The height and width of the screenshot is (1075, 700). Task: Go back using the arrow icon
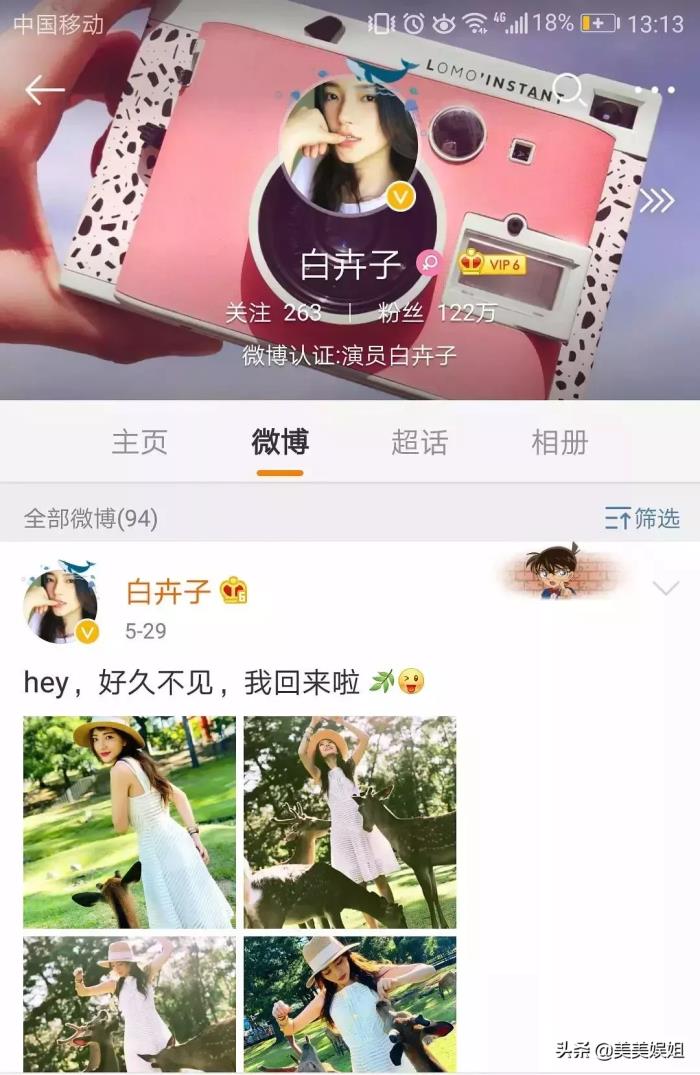(44, 90)
